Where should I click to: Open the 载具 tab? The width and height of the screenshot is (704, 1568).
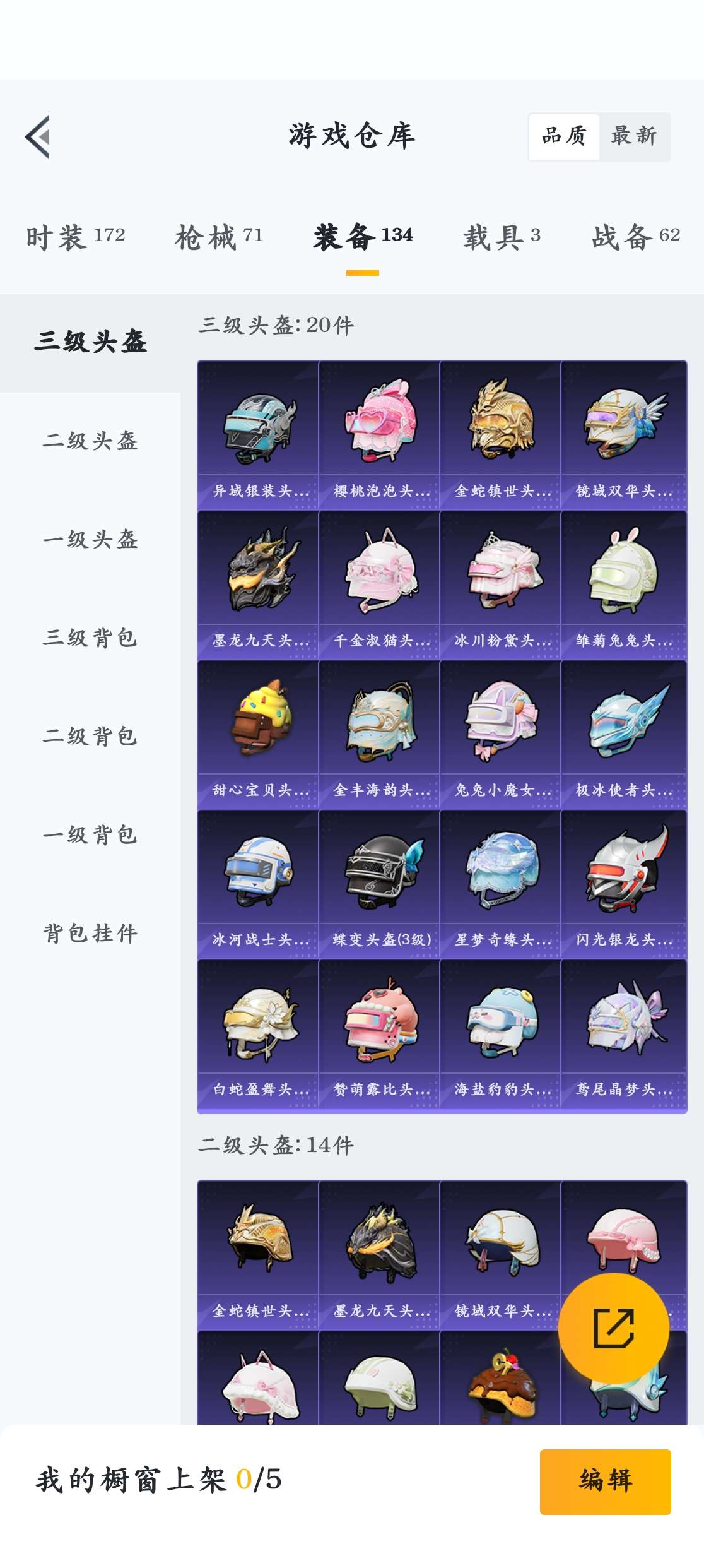pos(502,237)
